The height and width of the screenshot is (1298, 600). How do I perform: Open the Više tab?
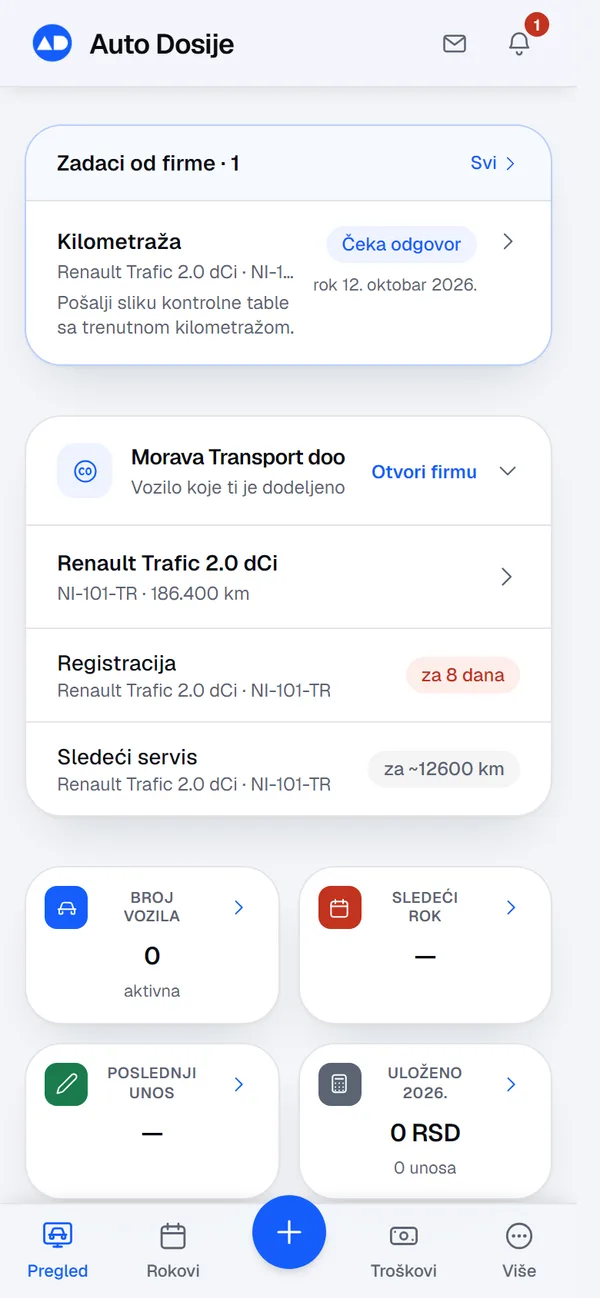click(519, 1250)
